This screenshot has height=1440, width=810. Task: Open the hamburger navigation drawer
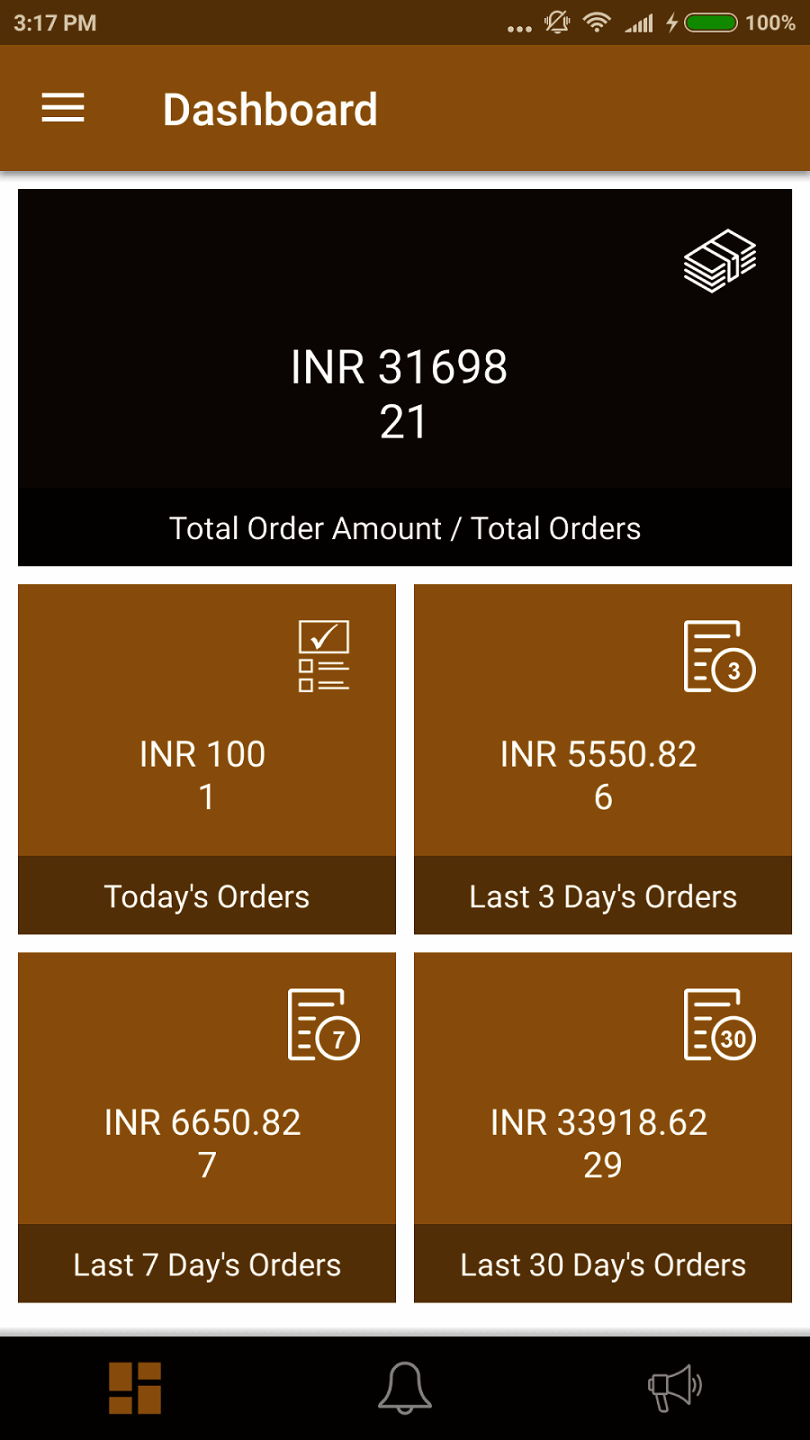[63, 108]
